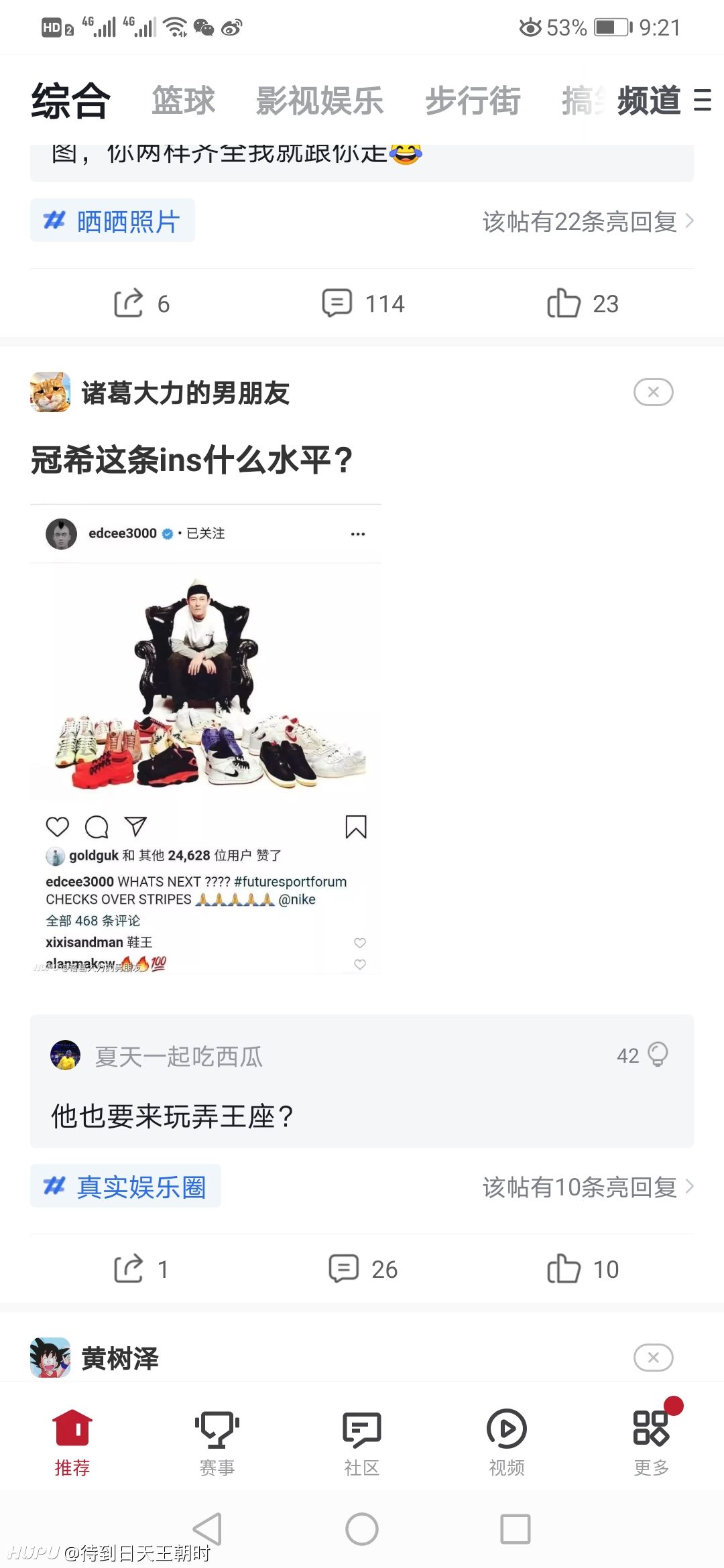
Task: Light up the 夏天一起吃西瓜 reply
Action: pos(658,1055)
